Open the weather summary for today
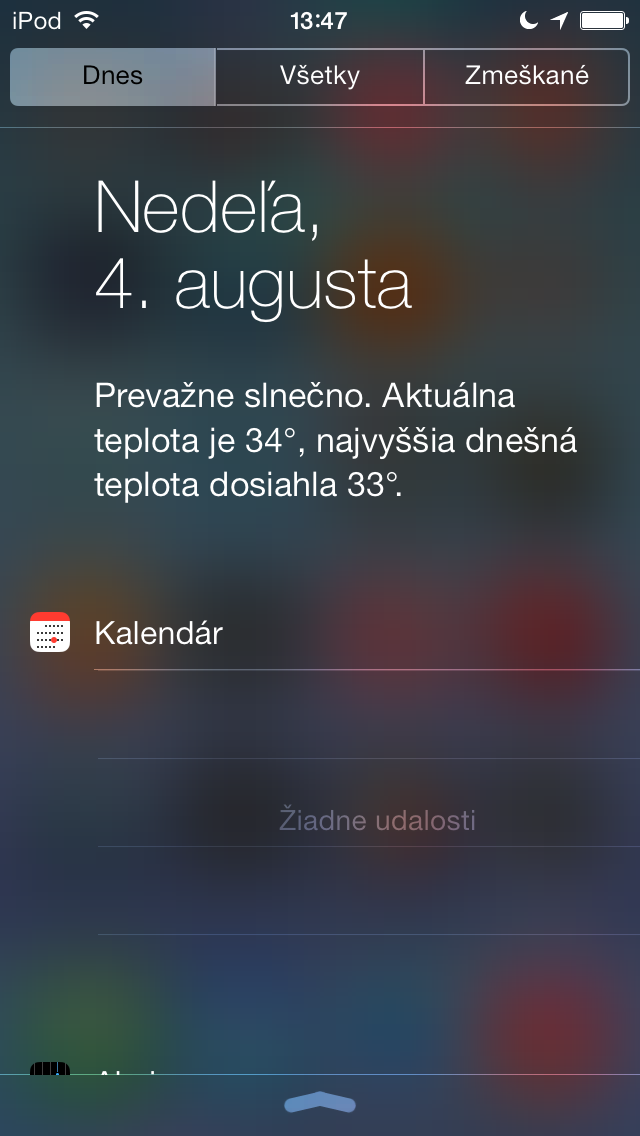Viewport: 640px width, 1136px height. [336, 441]
